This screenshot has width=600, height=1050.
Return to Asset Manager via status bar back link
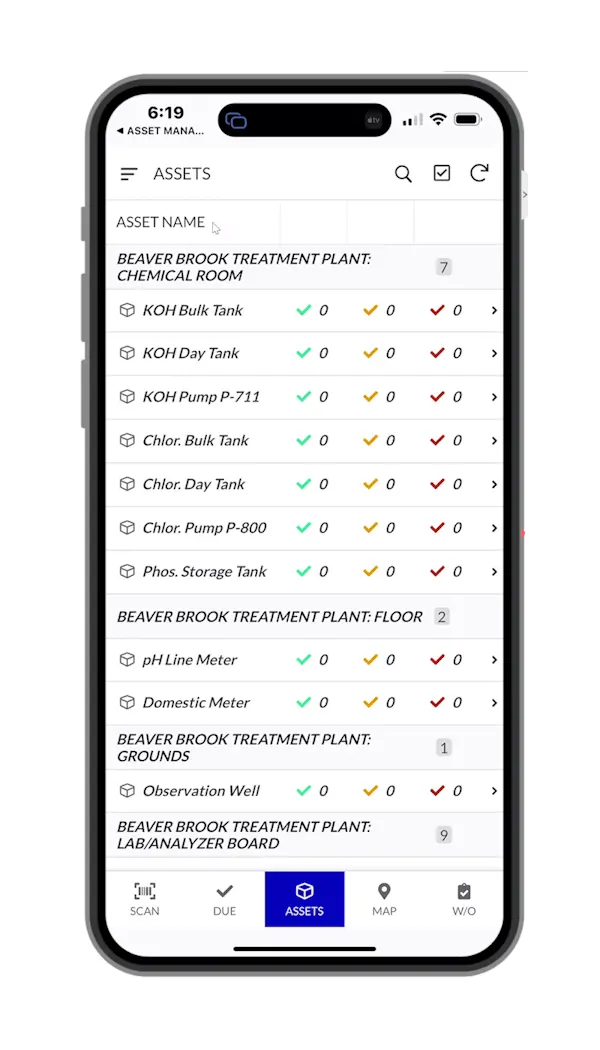(160, 131)
